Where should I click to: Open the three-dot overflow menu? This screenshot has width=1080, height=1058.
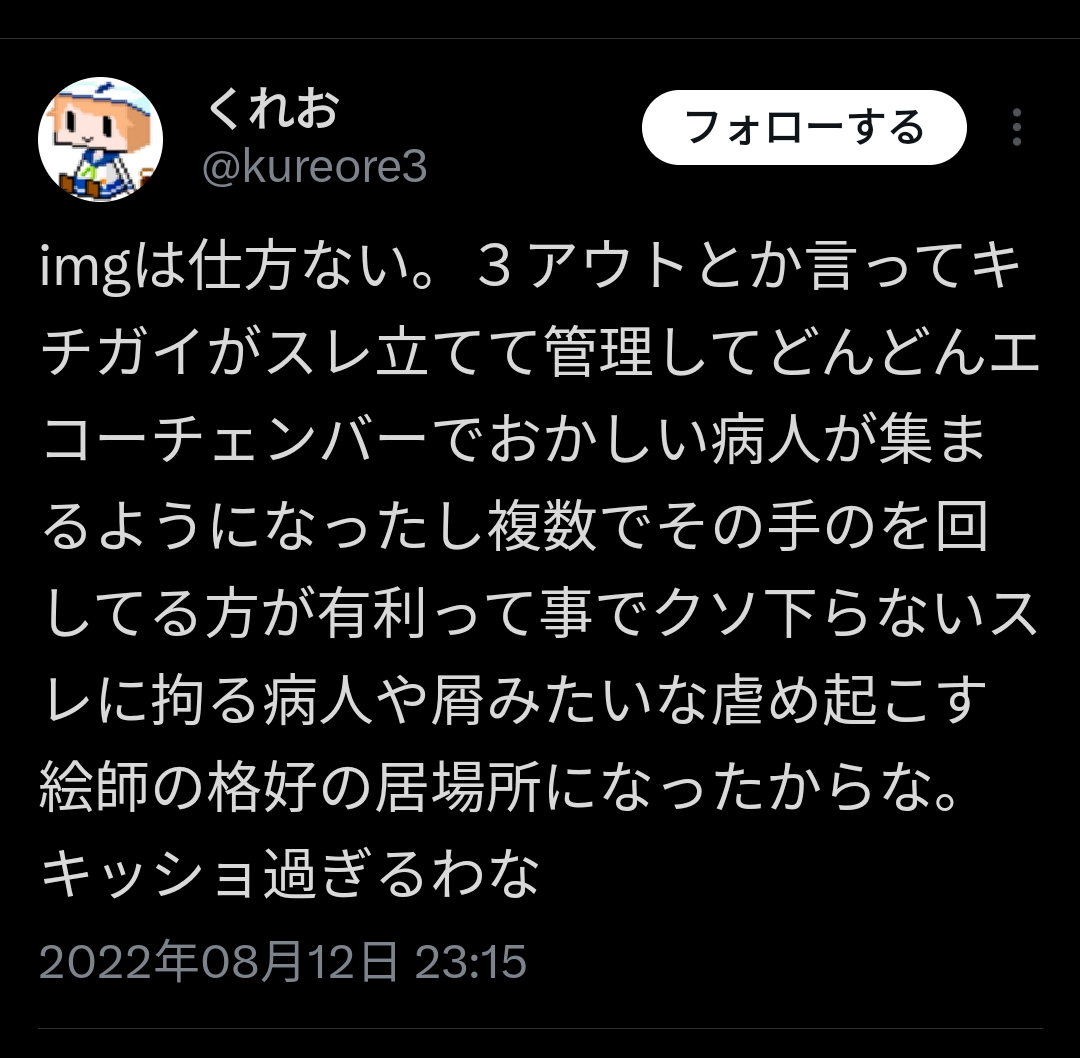1017,128
